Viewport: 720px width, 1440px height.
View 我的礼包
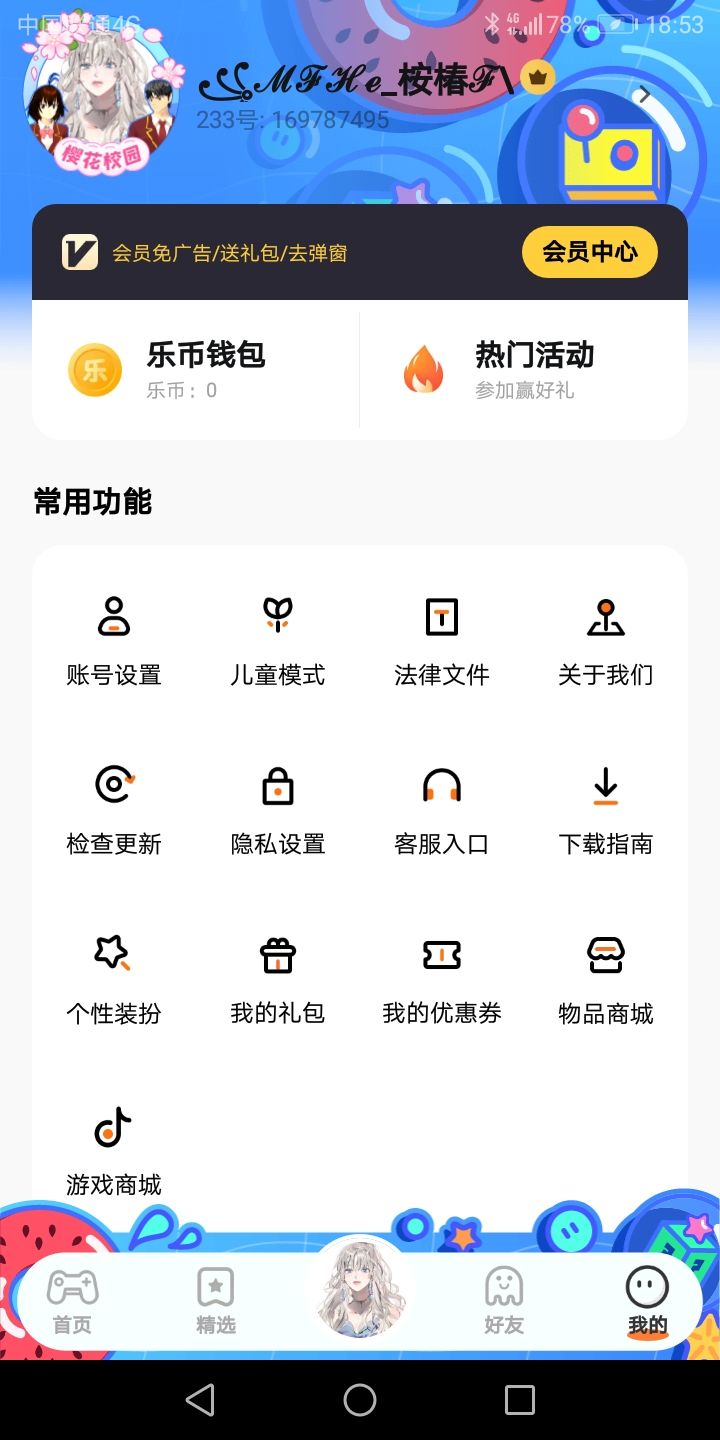[x=278, y=978]
